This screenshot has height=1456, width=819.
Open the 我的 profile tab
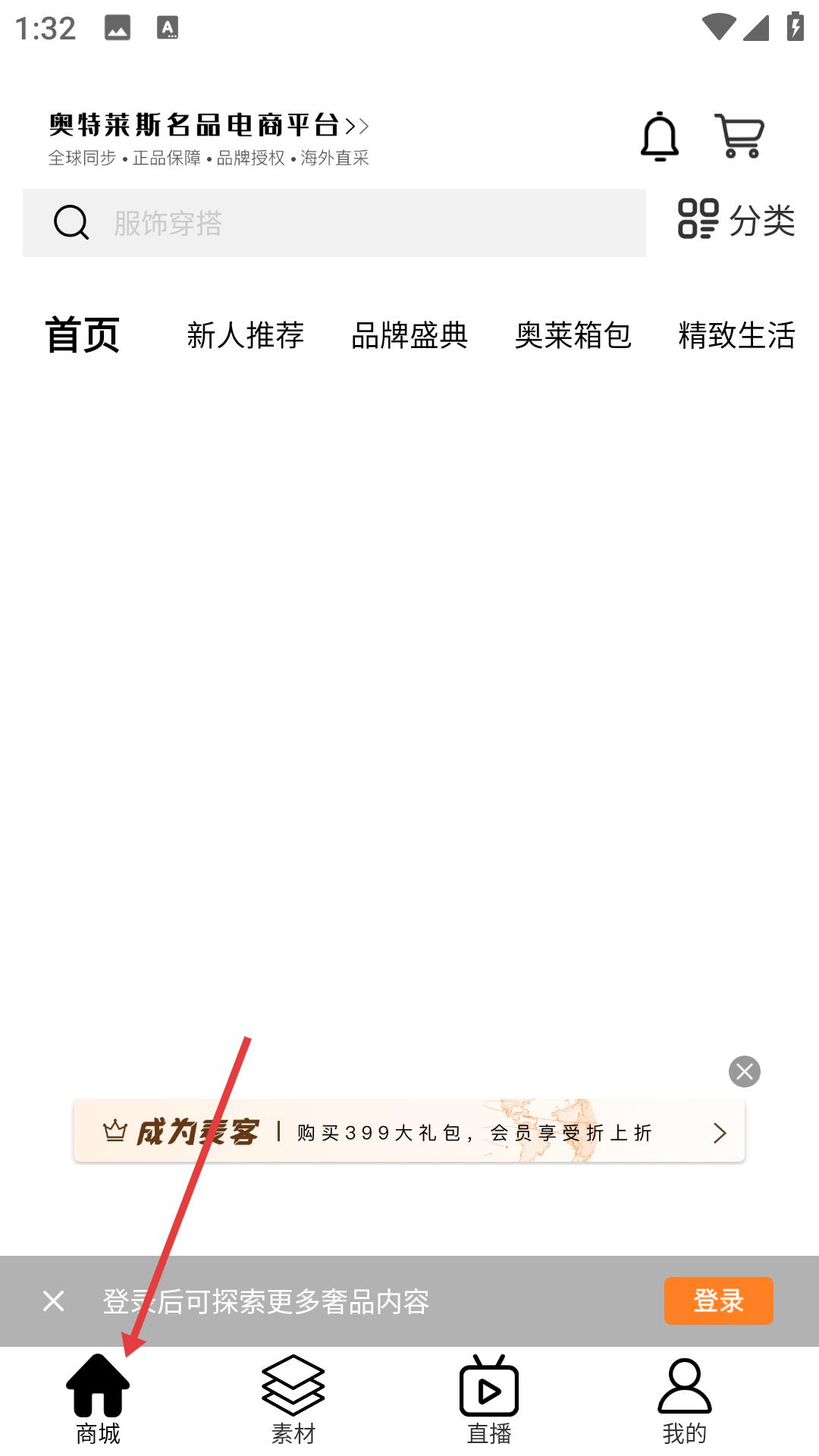(x=685, y=1400)
